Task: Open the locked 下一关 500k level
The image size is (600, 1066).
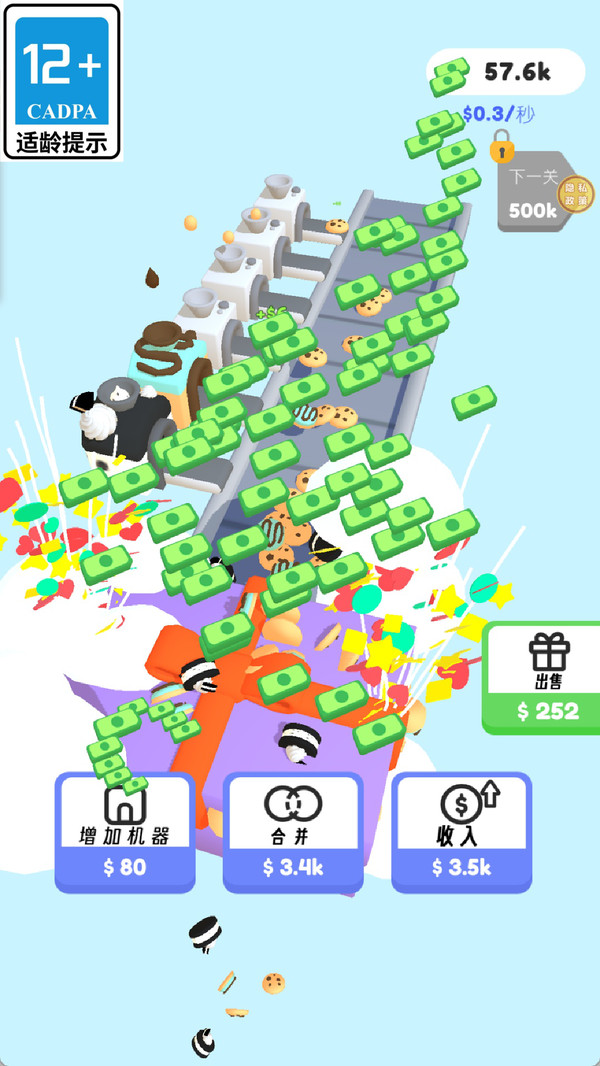Action: pyautogui.click(x=533, y=192)
